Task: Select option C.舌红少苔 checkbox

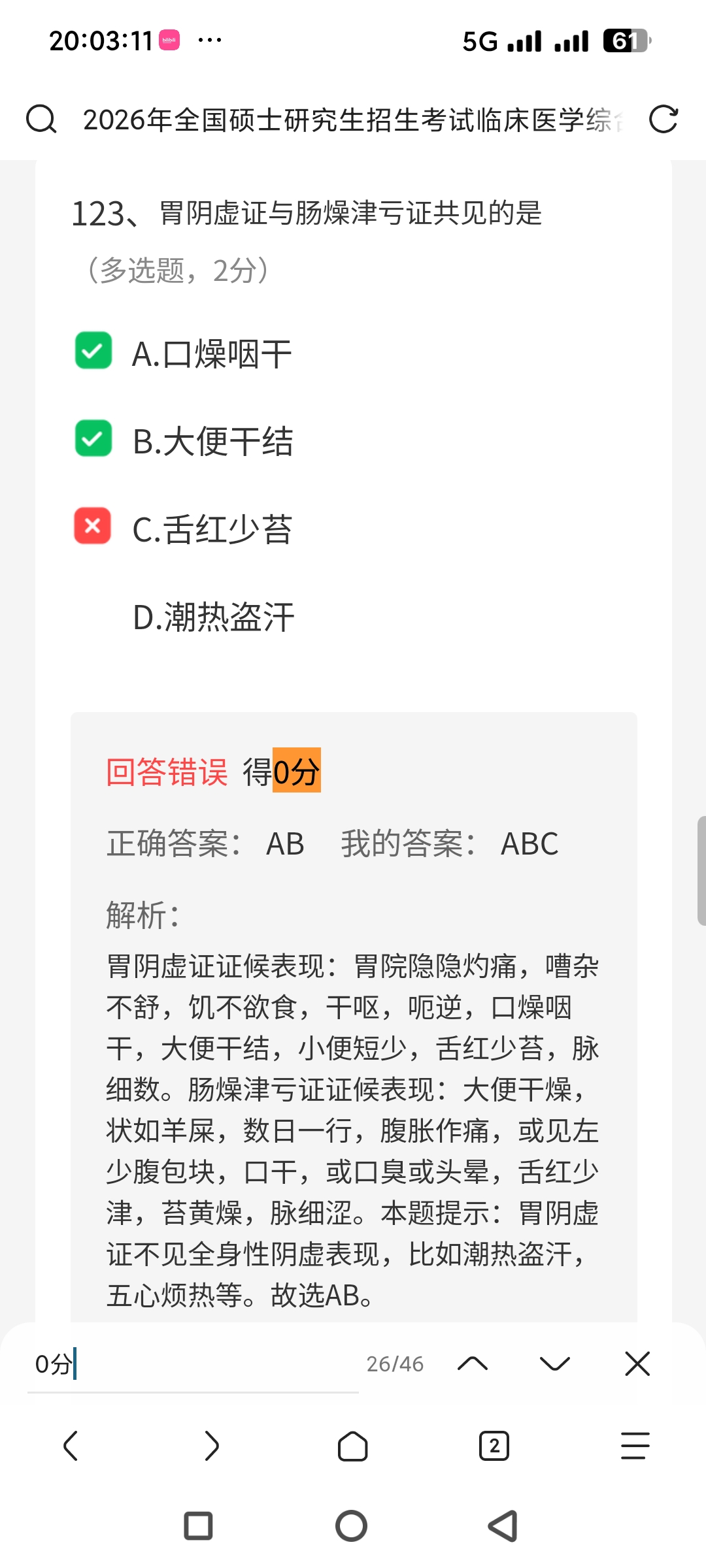Action: pyautogui.click(x=93, y=526)
